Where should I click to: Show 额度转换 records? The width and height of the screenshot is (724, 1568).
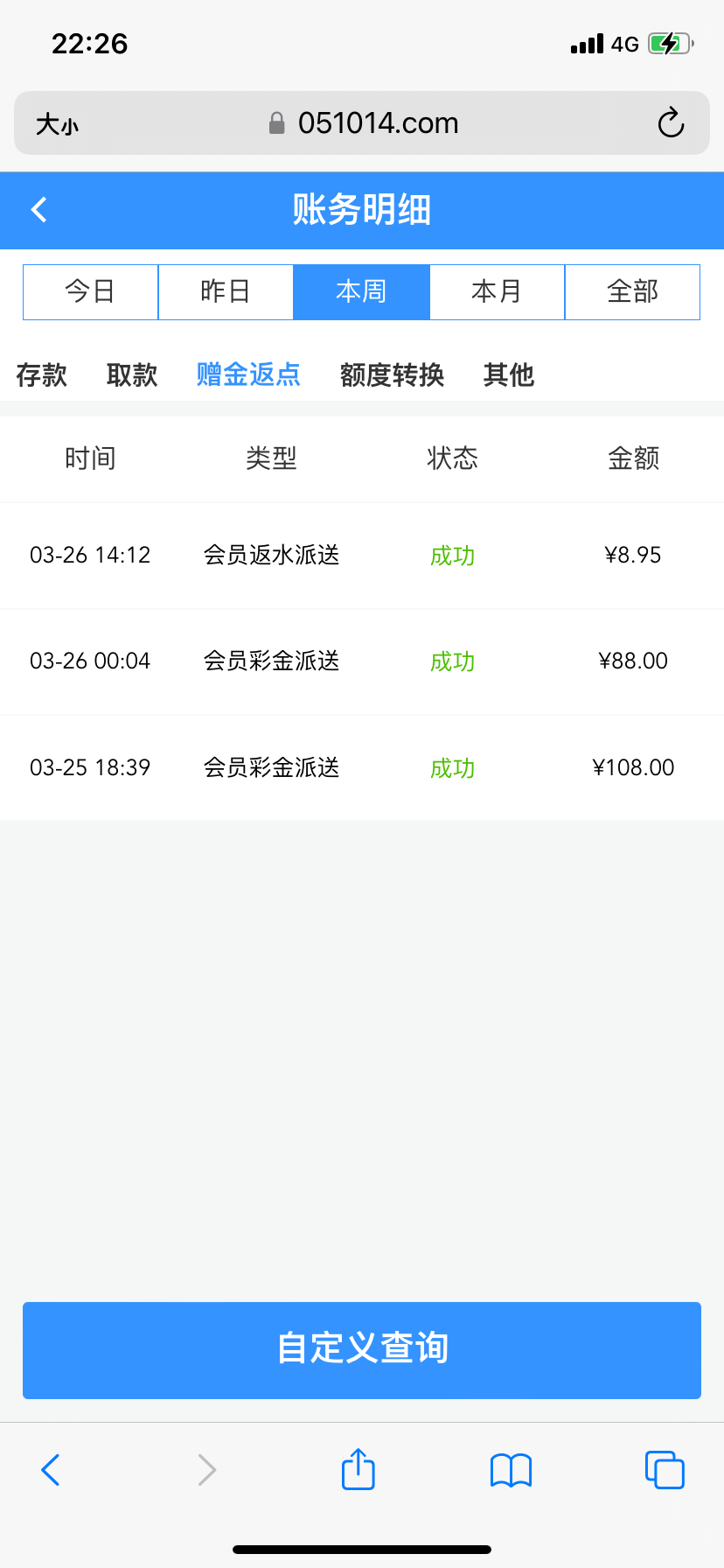(392, 374)
